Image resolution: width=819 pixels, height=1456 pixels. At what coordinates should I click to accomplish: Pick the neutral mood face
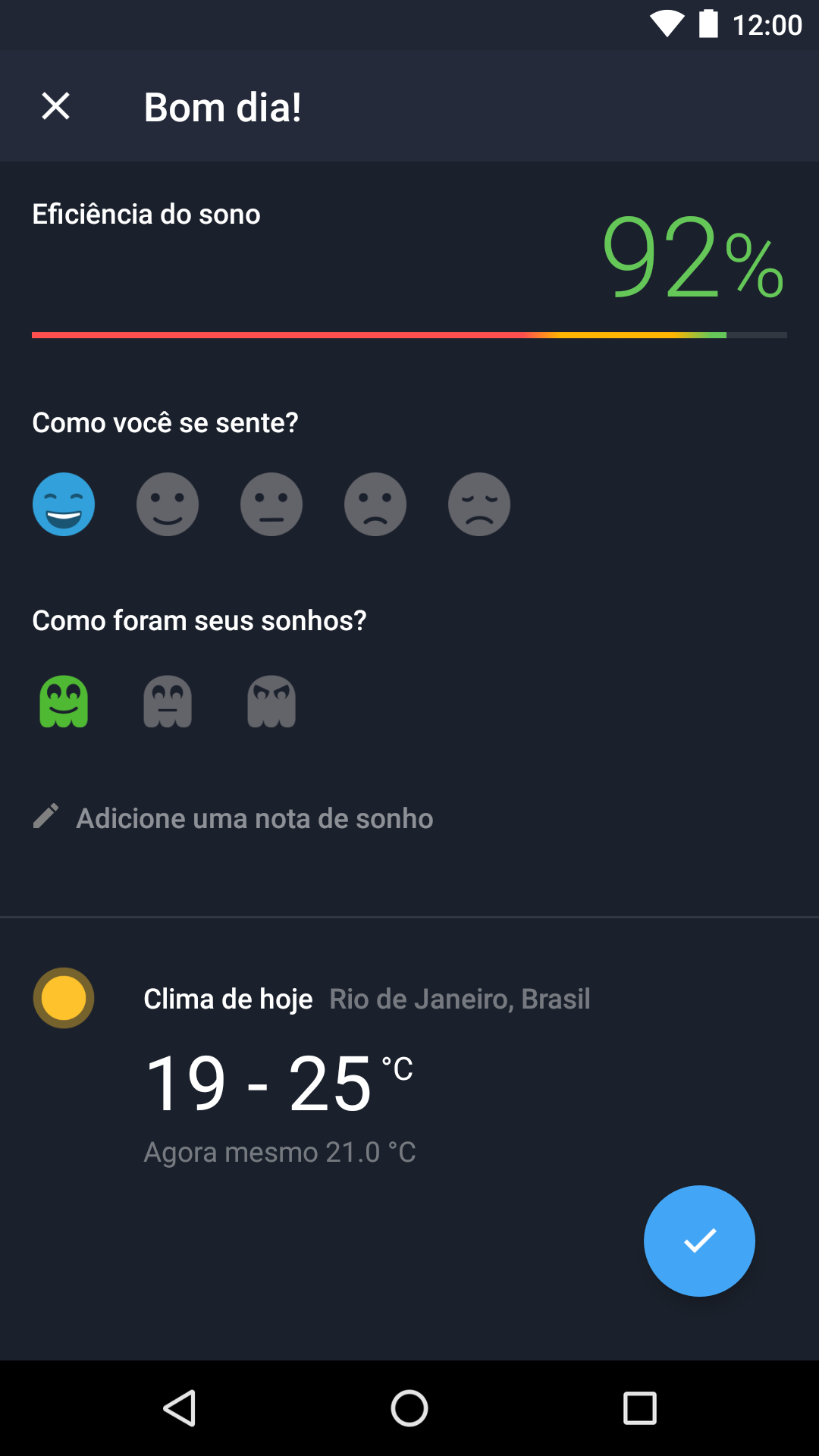pyautogui.click(x=271, y=504)
